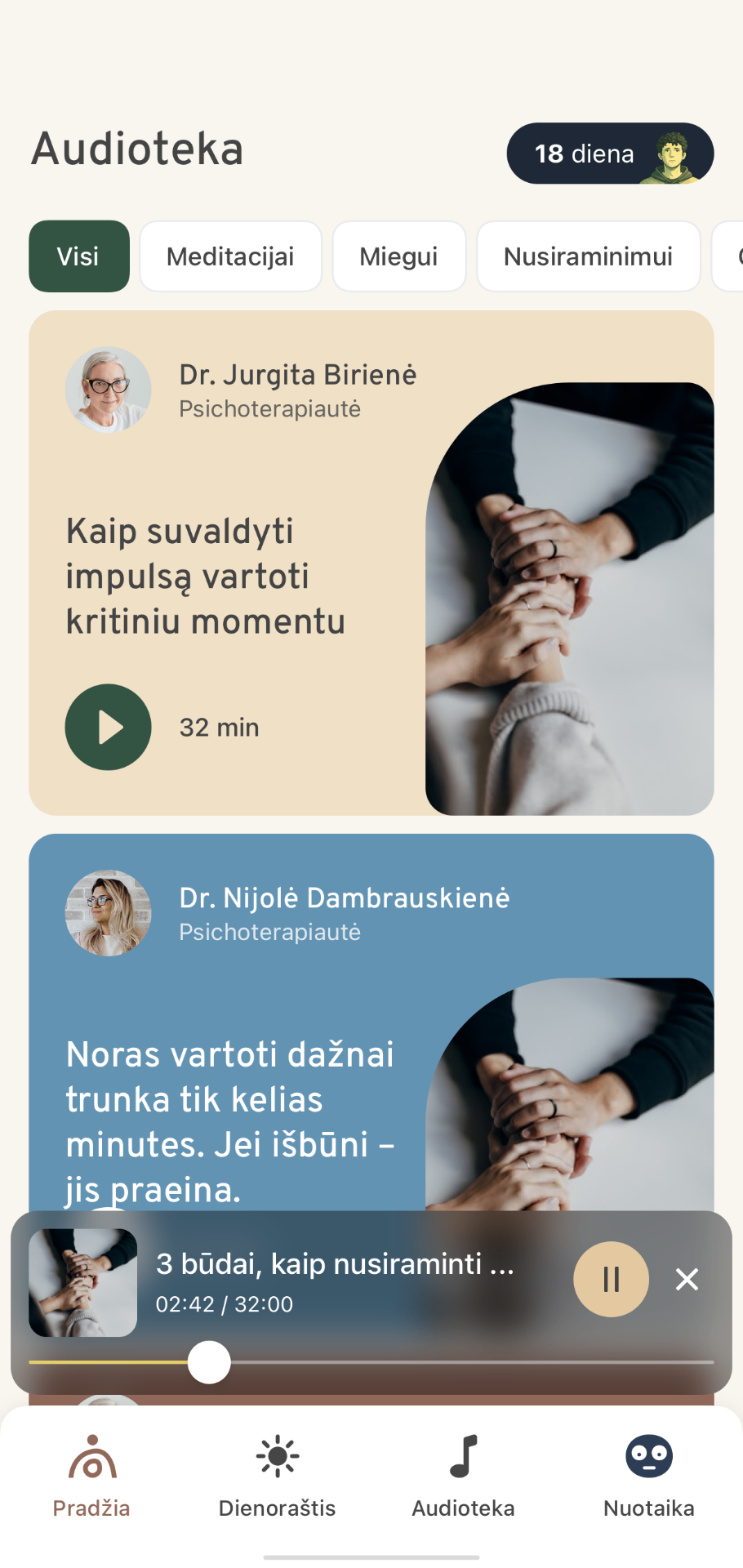Choose the Miegui category chip
The image size is (743, 1568).
(x=398, y=256)
